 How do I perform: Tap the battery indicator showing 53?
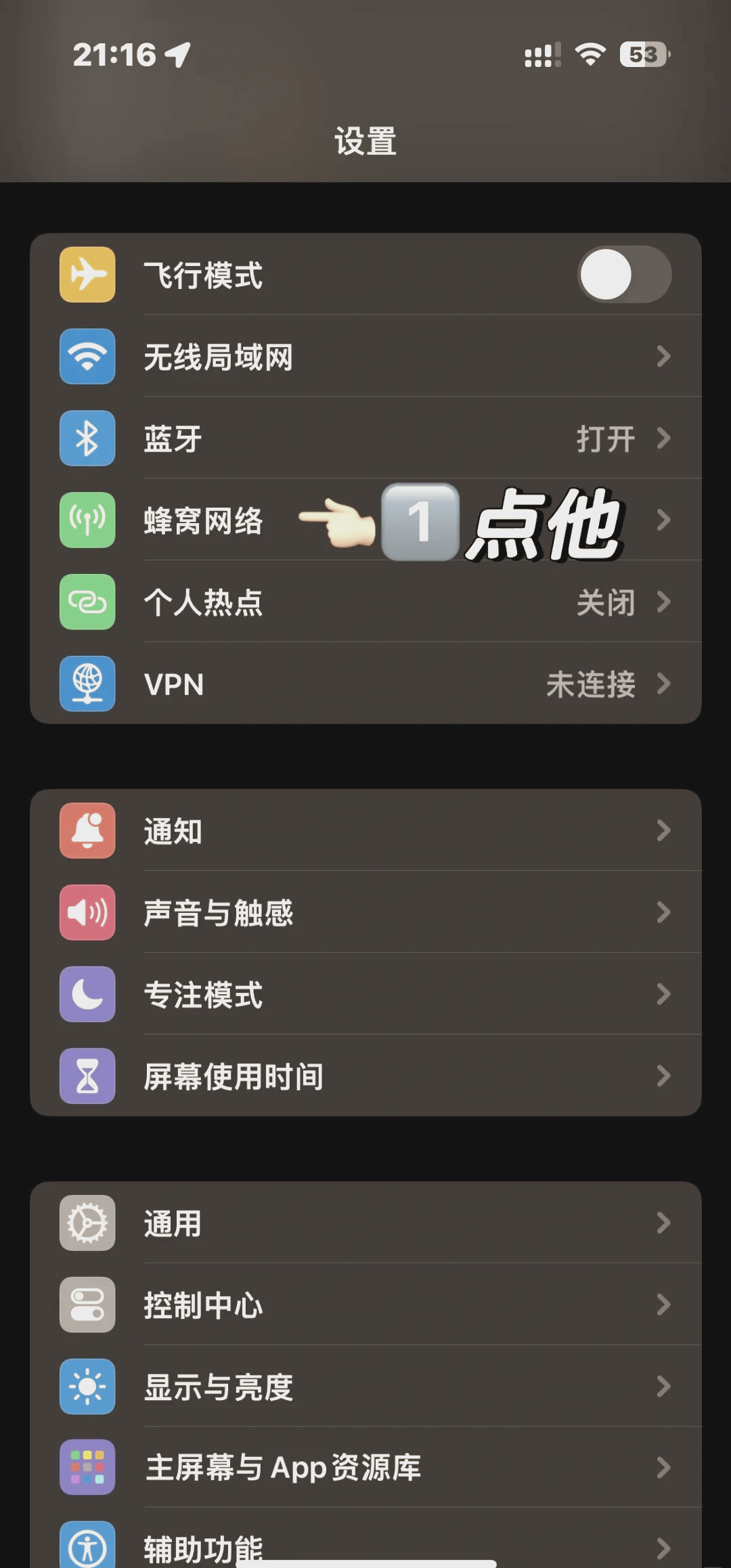[x=642, y=55]
